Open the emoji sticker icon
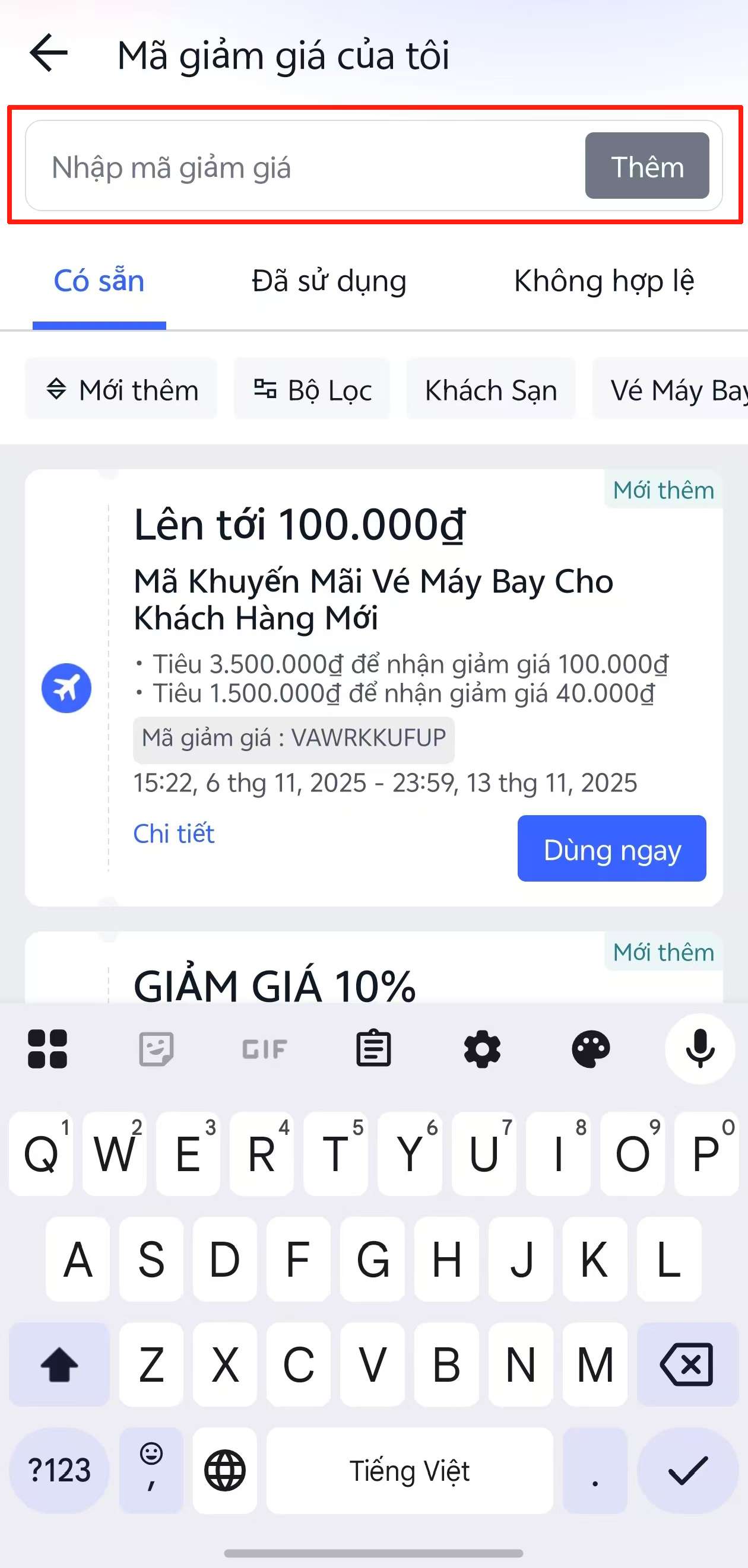748x1568 pixels. pyautogui.click(x=156, y=1049)
